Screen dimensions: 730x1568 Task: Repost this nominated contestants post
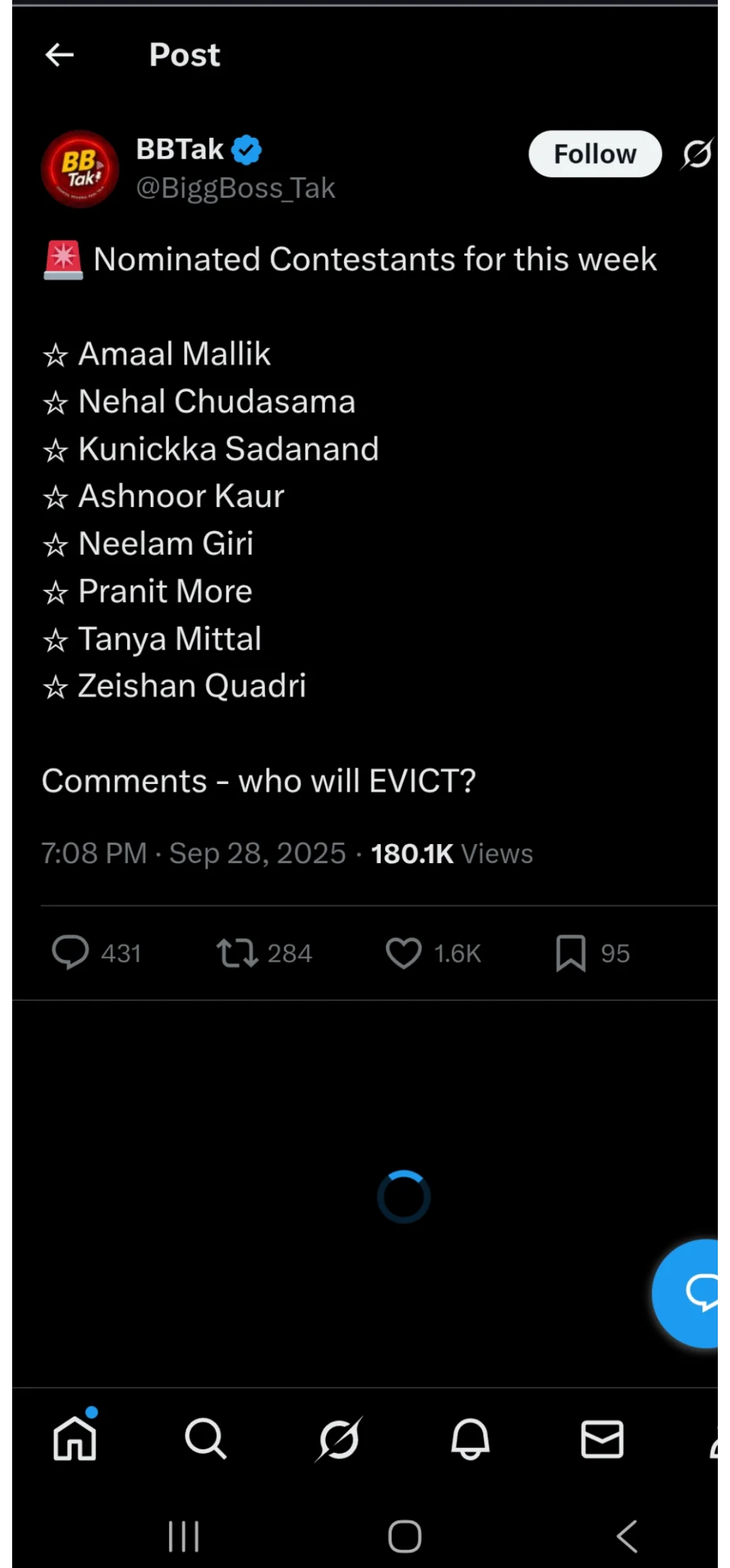tap(237, 952)
